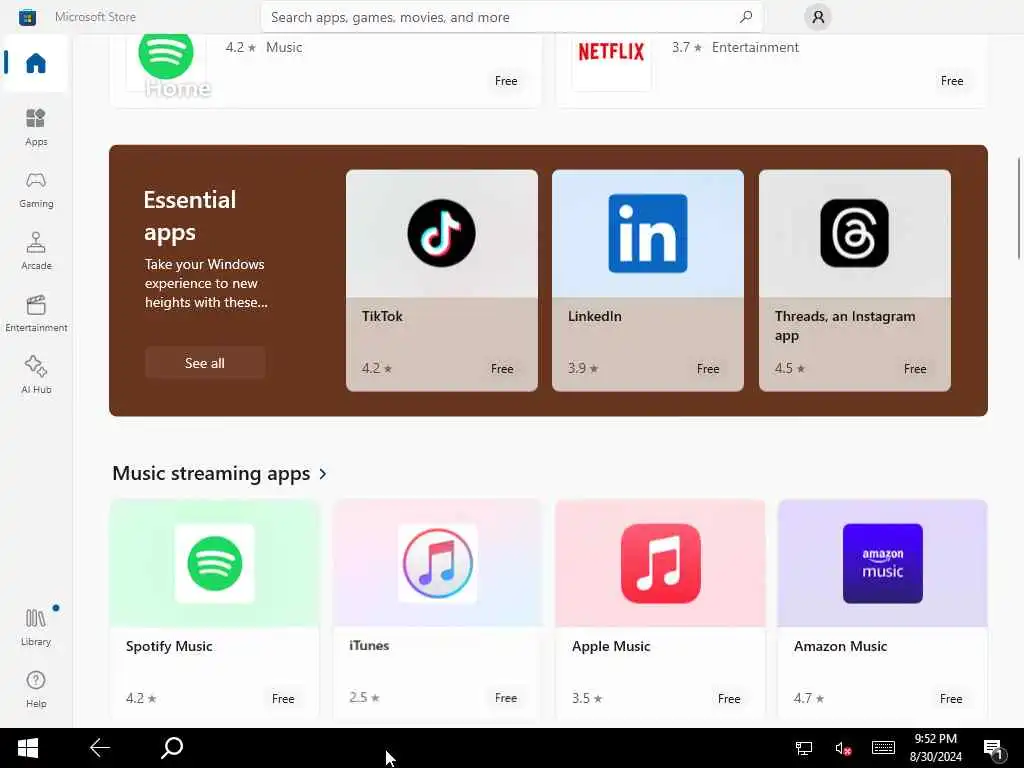Screen dimensions: 1024x768
Task: Open the Threads app card
Action: pyautogui.click(x=854, y=280)
